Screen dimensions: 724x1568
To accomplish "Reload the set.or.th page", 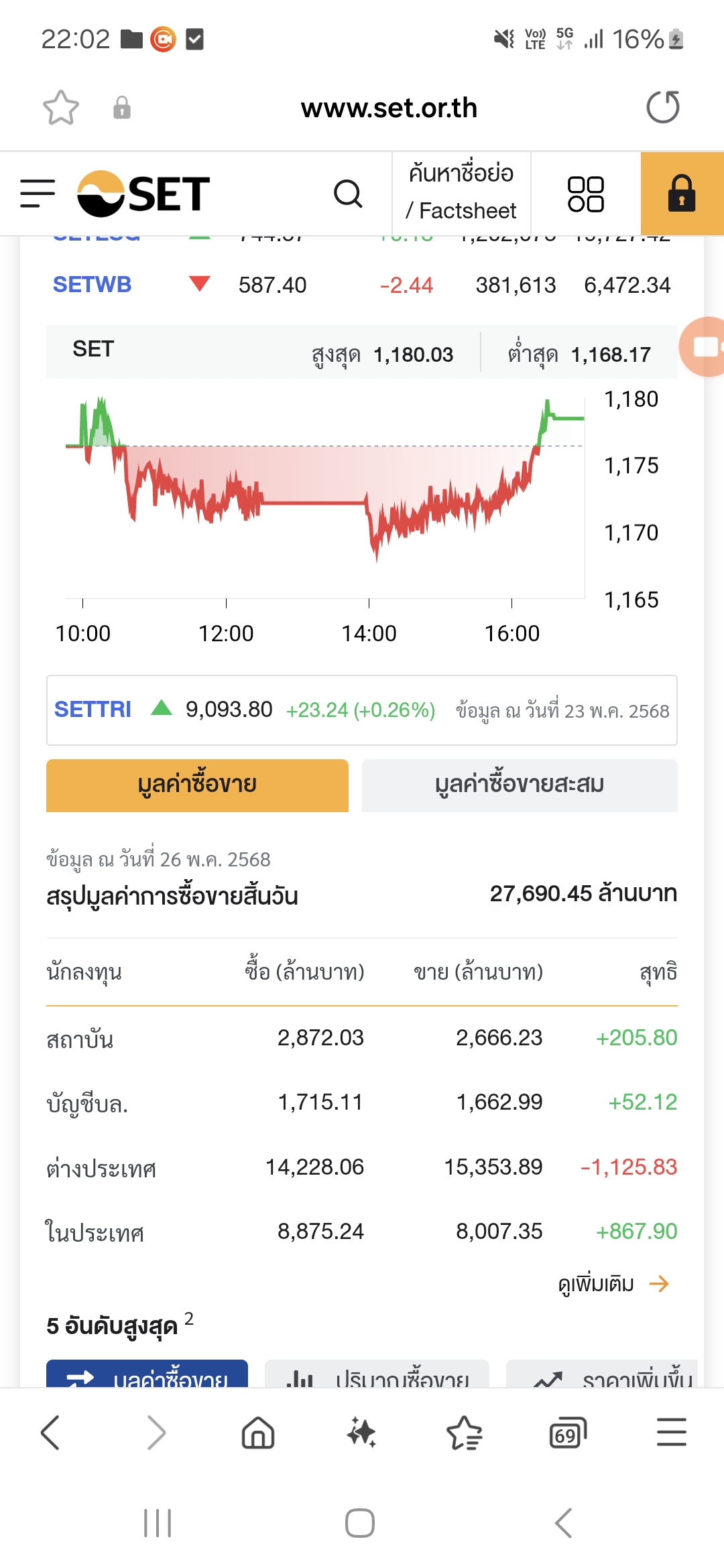I will (x=663, y=107).
